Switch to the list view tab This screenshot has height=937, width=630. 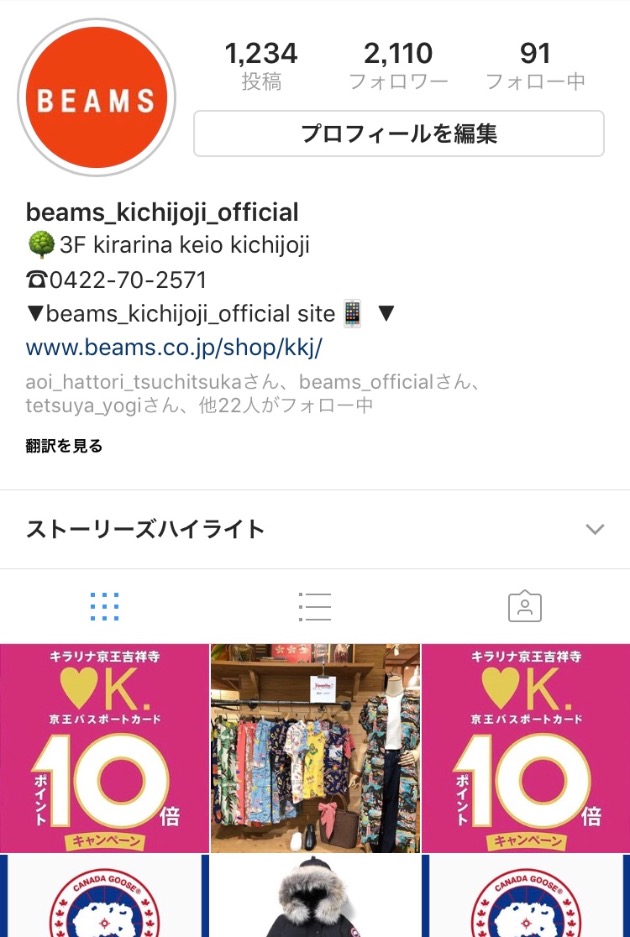[314, 606]
